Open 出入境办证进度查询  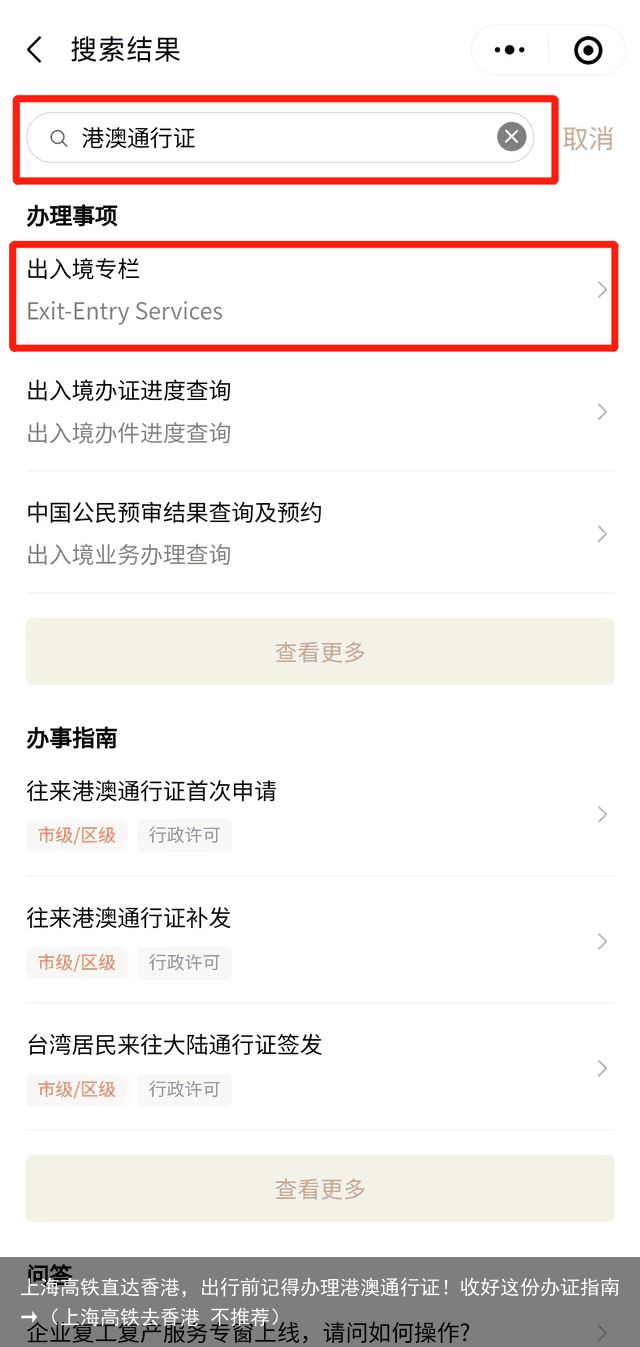point(320,411)
